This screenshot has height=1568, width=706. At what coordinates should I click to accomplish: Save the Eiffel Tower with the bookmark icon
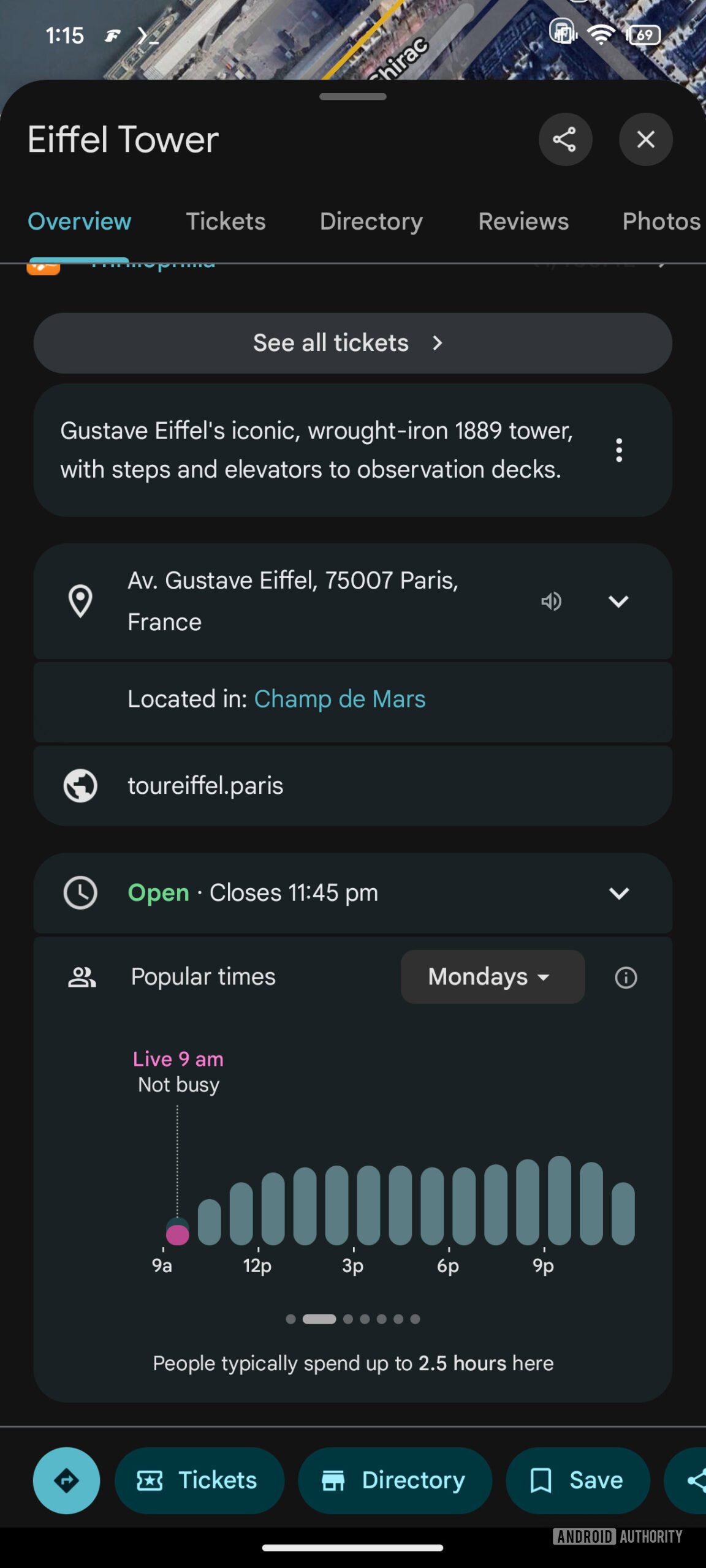[542, 1480]
